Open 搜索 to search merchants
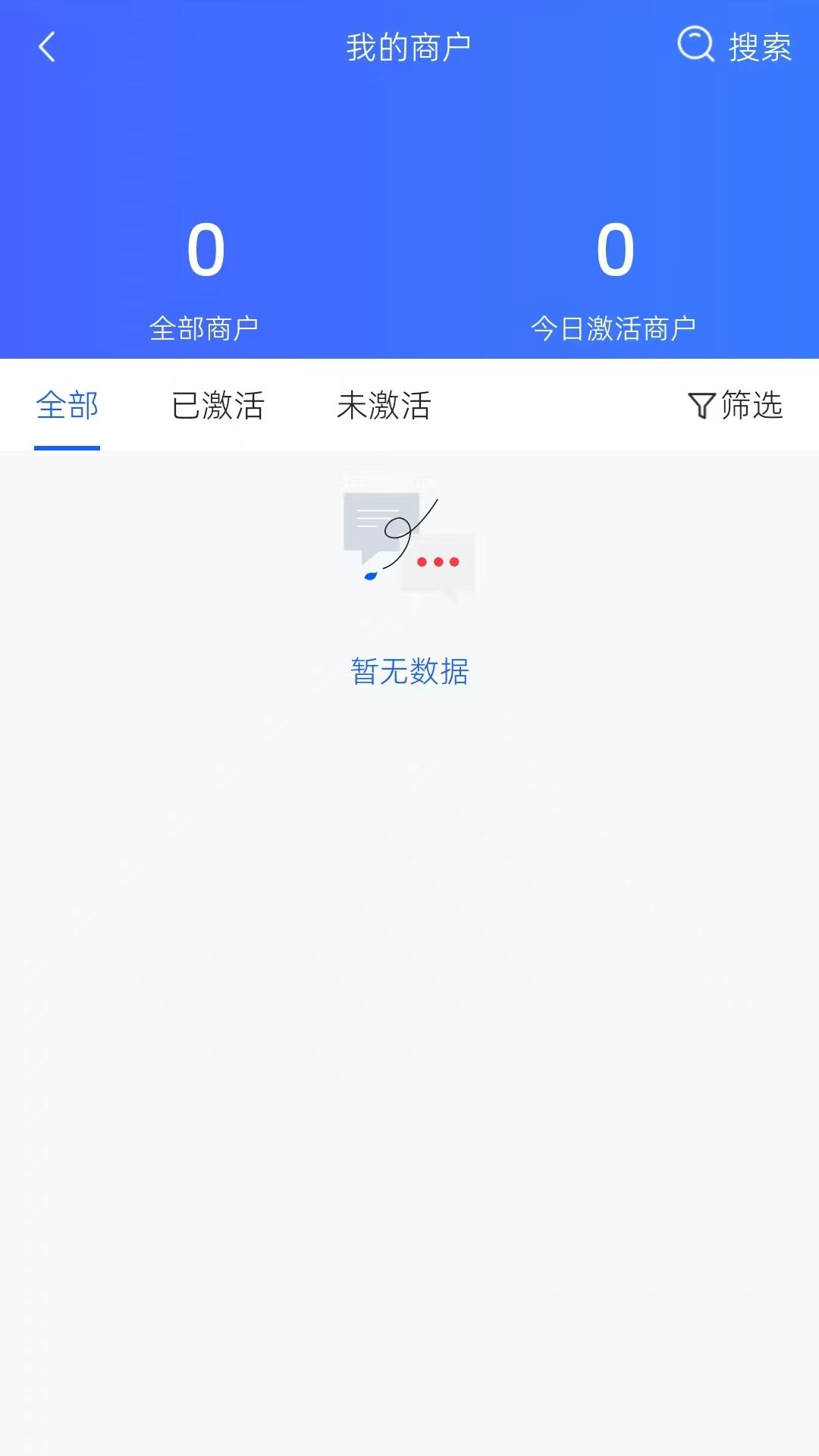Screen dimensions: 819x1456 click(x=734, y=46)
